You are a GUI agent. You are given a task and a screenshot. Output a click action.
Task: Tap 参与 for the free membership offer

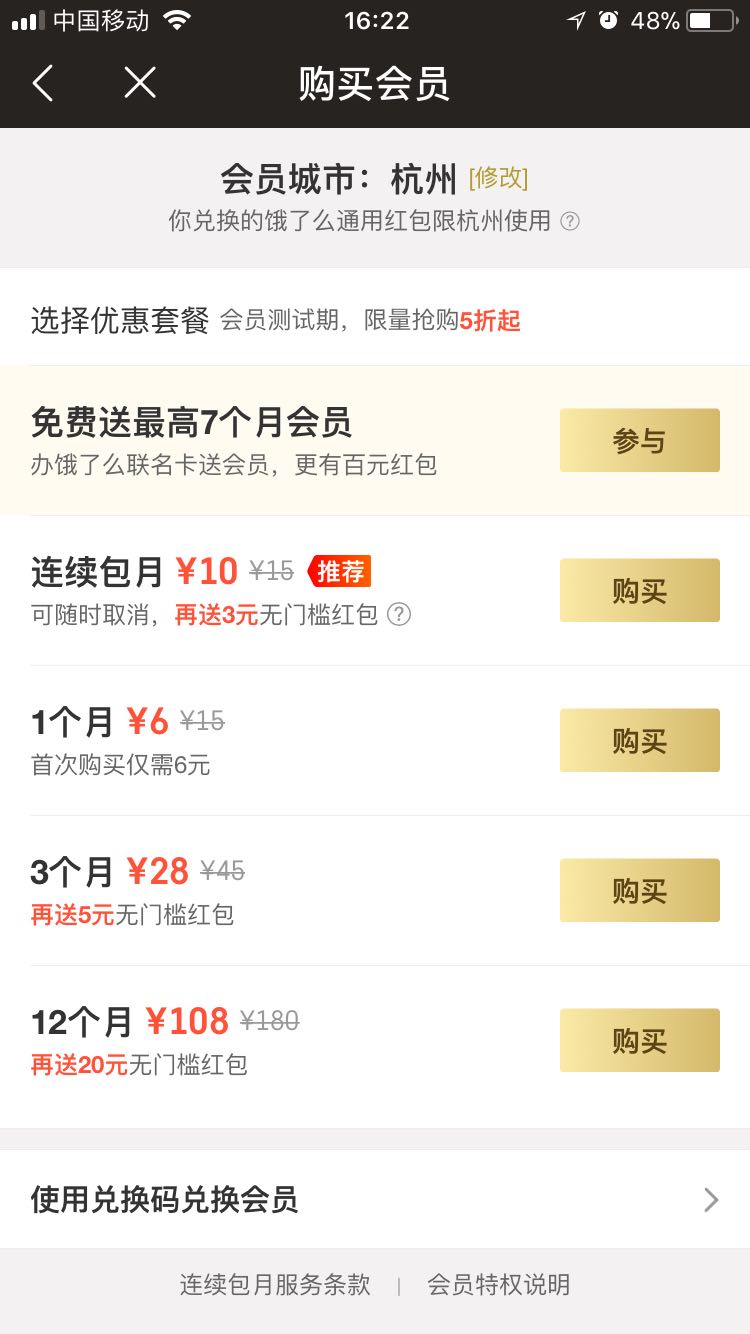(x=639, y=440)
